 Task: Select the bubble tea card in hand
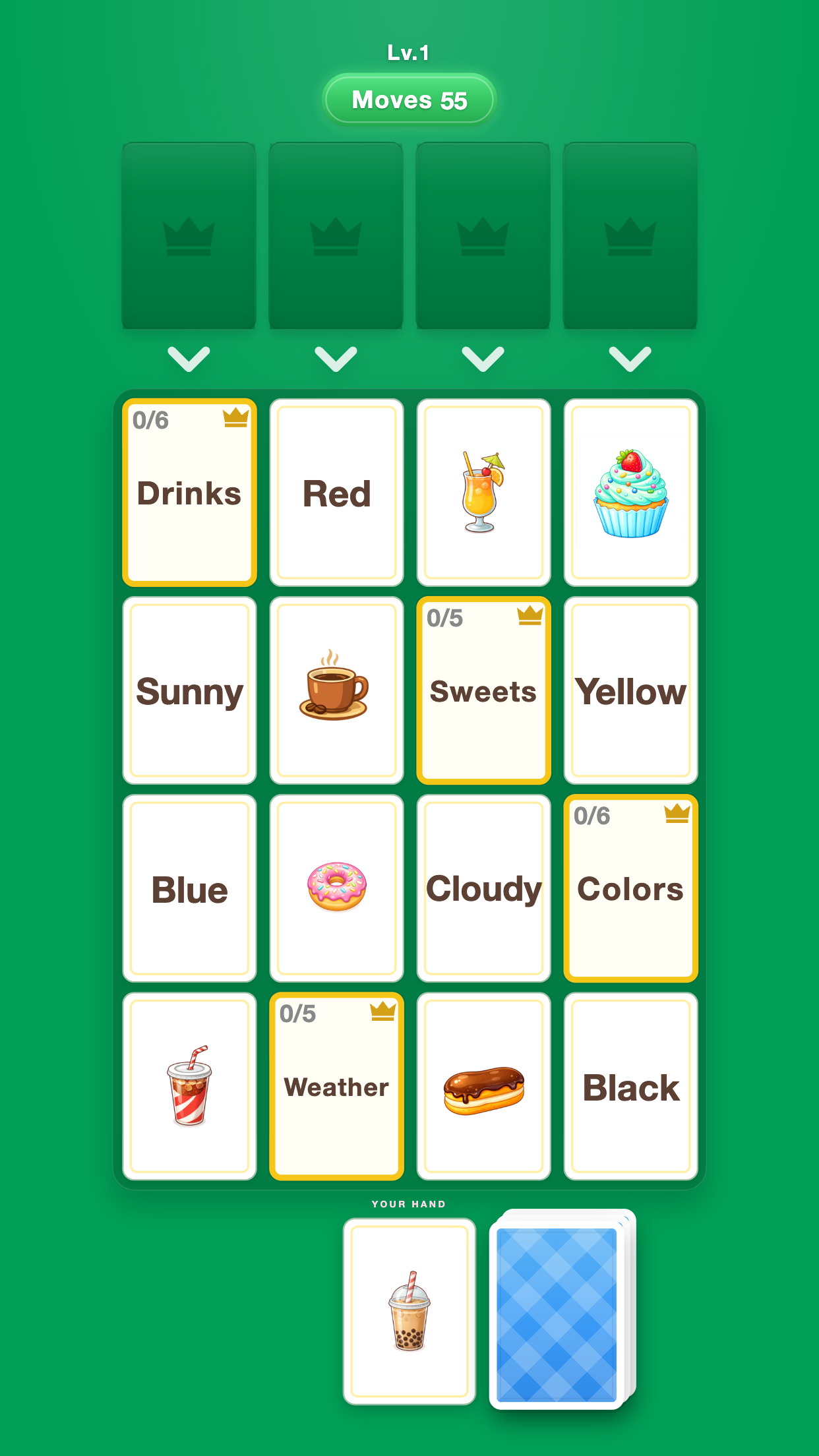(409, 1311)
